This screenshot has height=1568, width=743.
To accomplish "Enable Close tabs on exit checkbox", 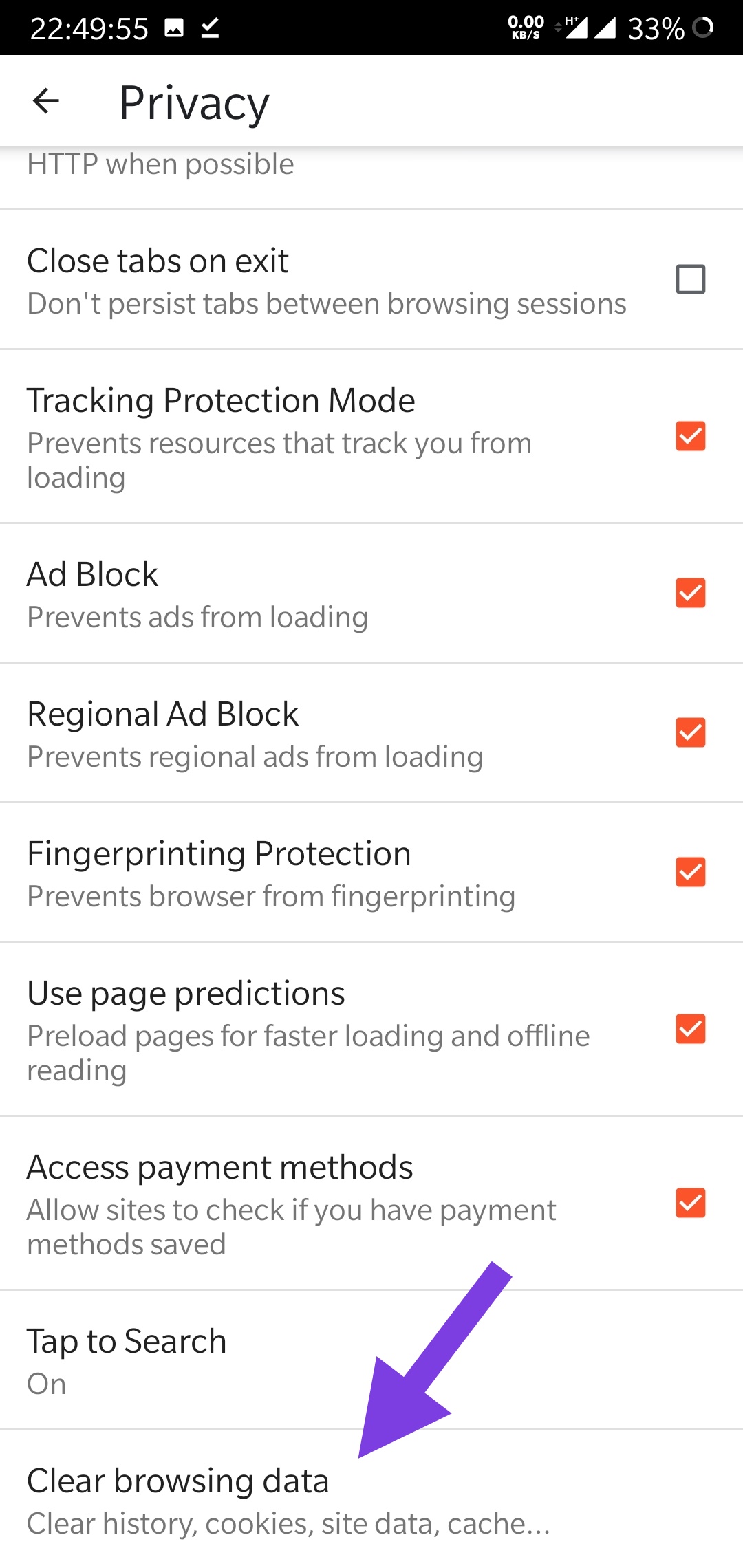I will 690,279.
